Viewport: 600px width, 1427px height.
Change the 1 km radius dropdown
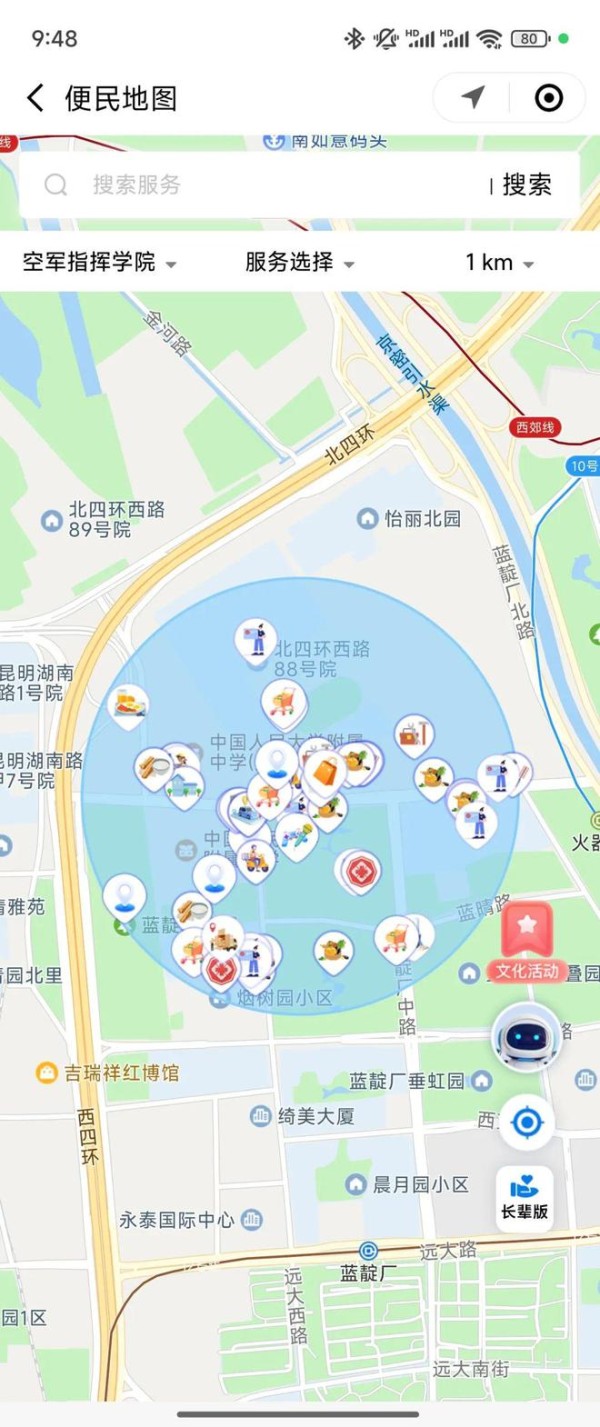point(499,263)
